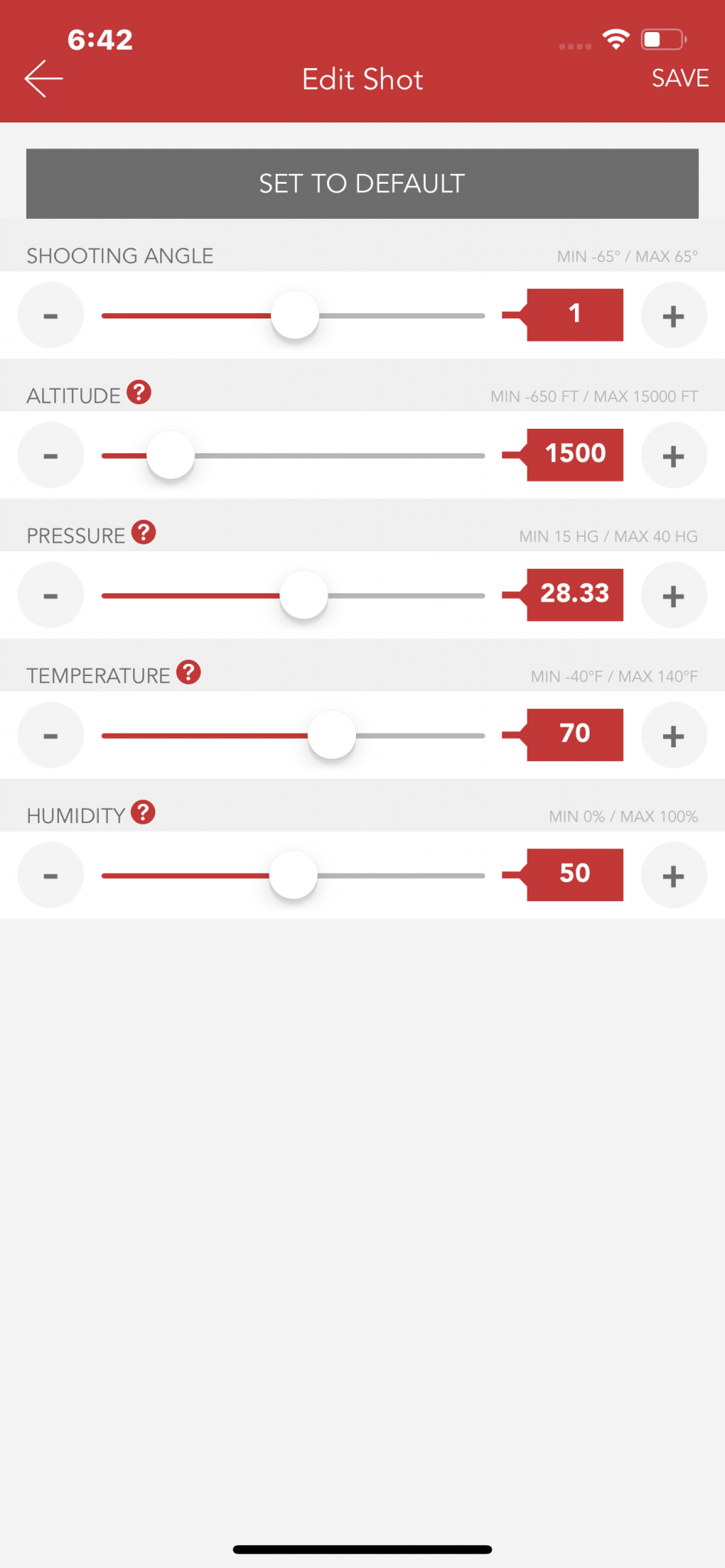This screenshot has height=1568, width=725.
Task: Tap Set to Default button
Action: pos(362,184)
